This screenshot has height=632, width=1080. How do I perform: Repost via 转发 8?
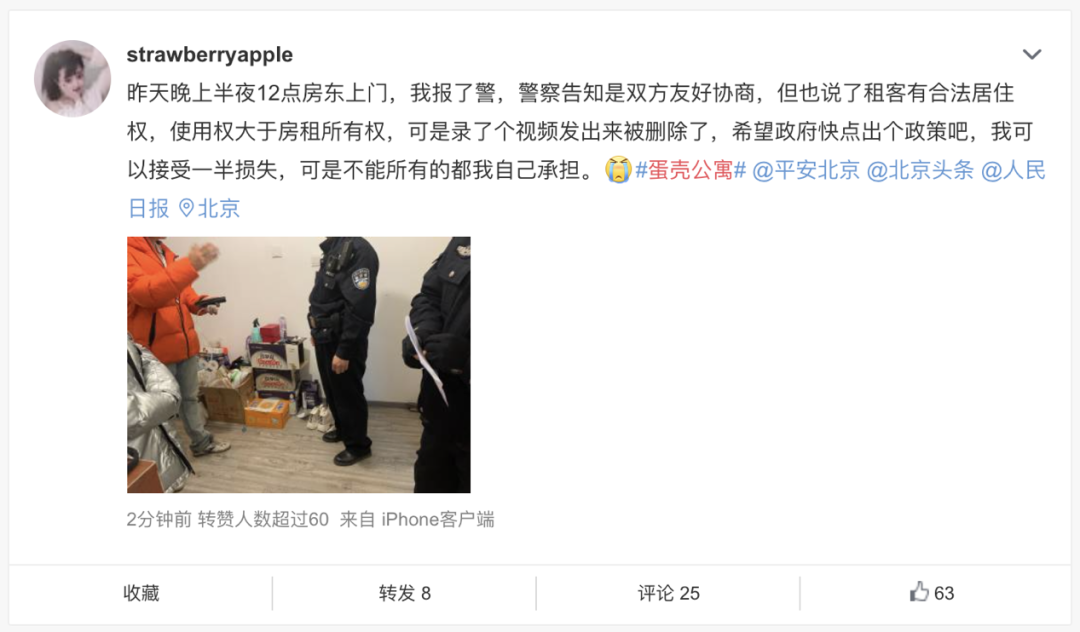point(404,593)
